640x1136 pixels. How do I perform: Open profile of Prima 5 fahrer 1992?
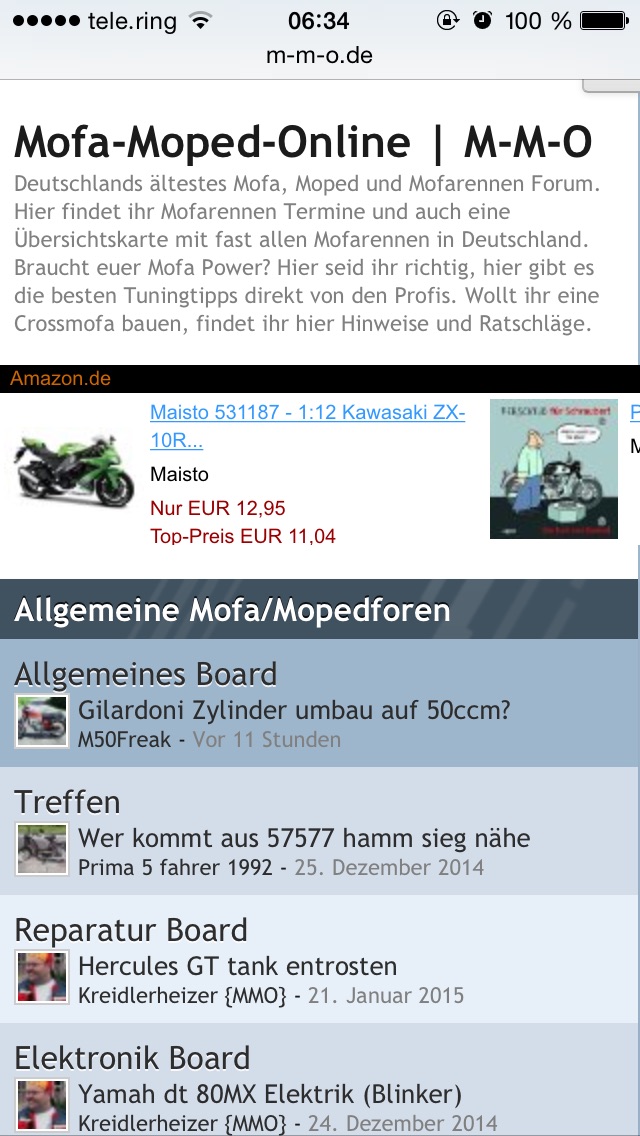point(175,867)
